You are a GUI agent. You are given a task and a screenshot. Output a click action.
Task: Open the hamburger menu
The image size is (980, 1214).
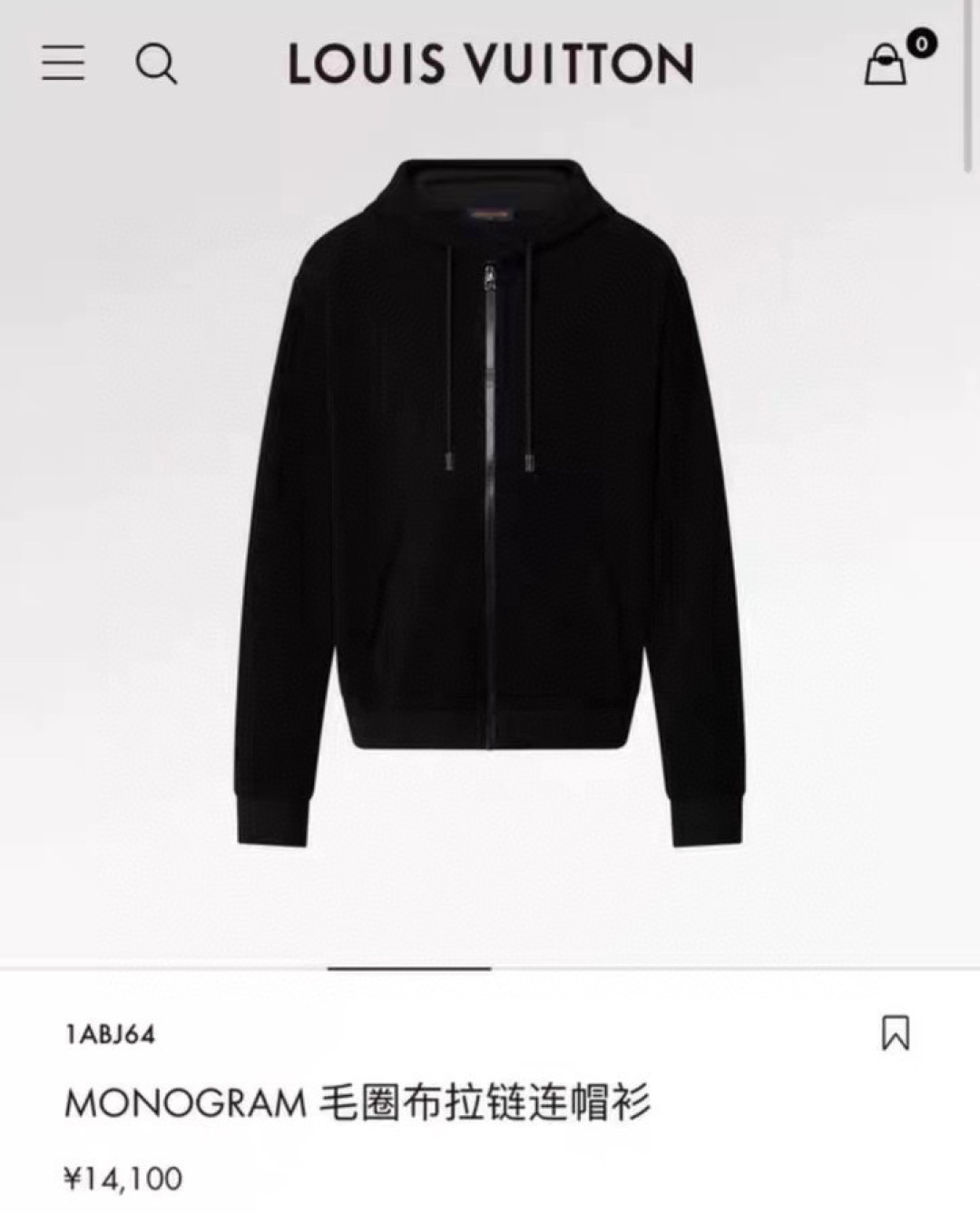[x=64, y=64]
